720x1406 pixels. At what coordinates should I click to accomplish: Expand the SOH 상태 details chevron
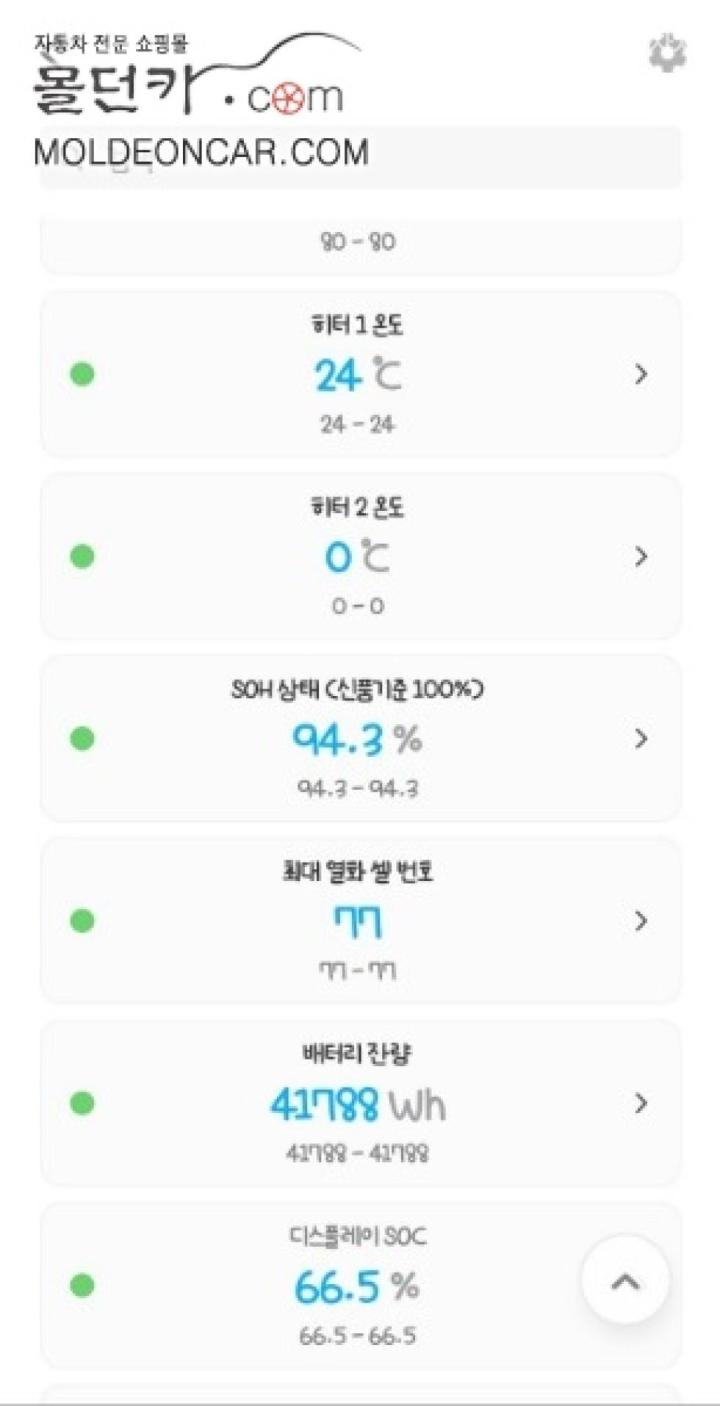point(642,738)
